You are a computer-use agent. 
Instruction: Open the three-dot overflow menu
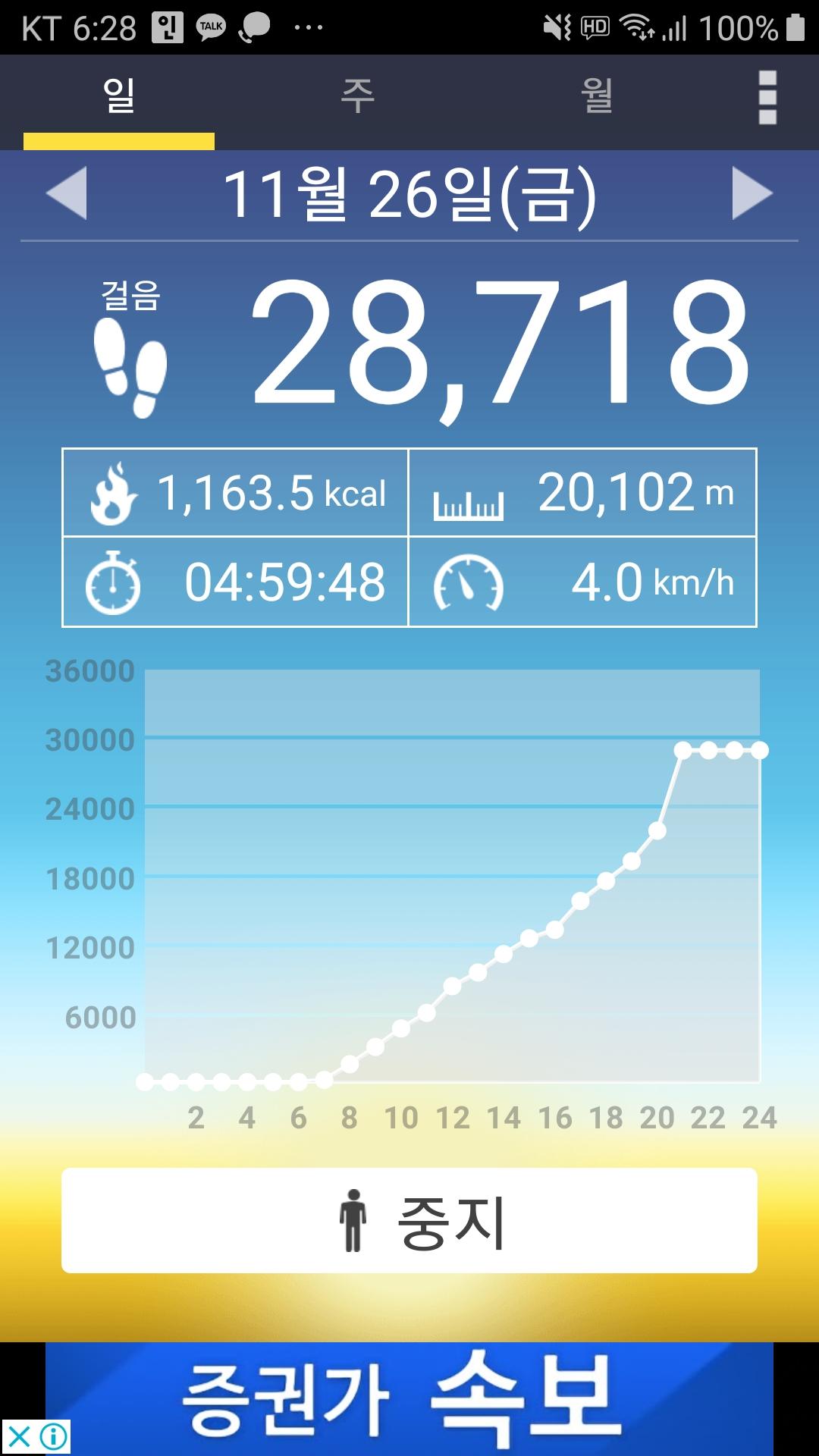(x=767, y=98)
